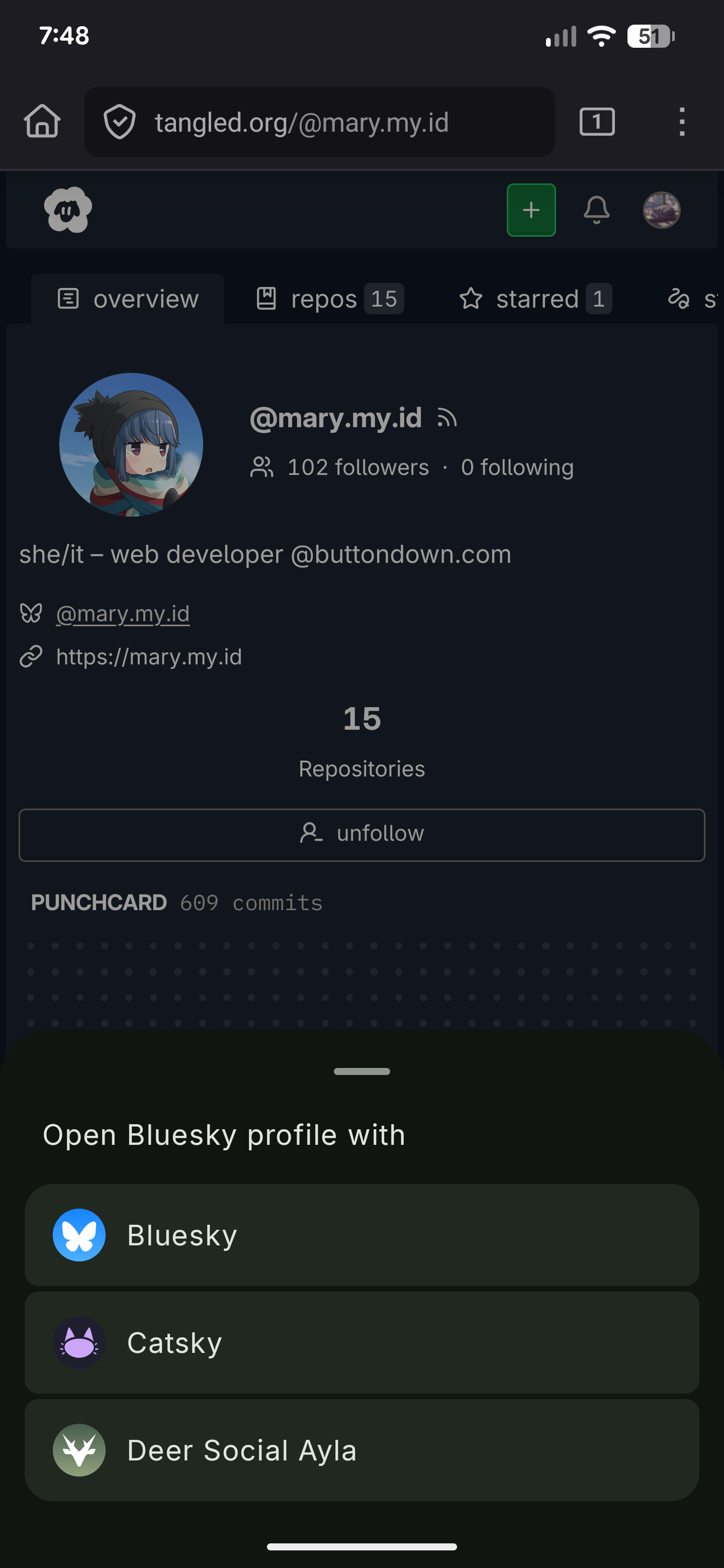The image size is (724, 1568).
Task: Switch to the starred tab
Action: (x=535, y=299)
